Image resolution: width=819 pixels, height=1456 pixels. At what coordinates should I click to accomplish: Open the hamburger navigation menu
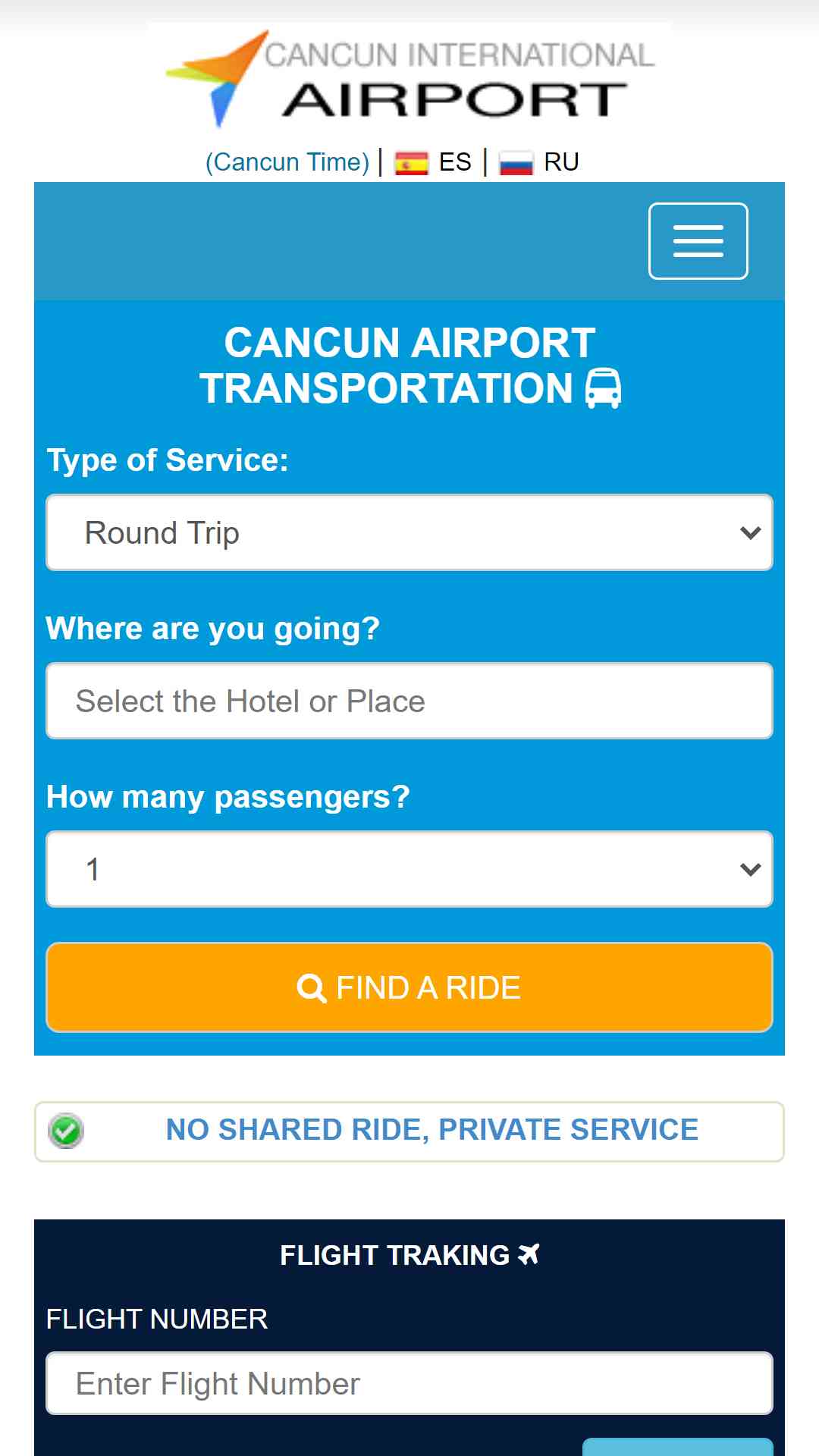(698, 241)
